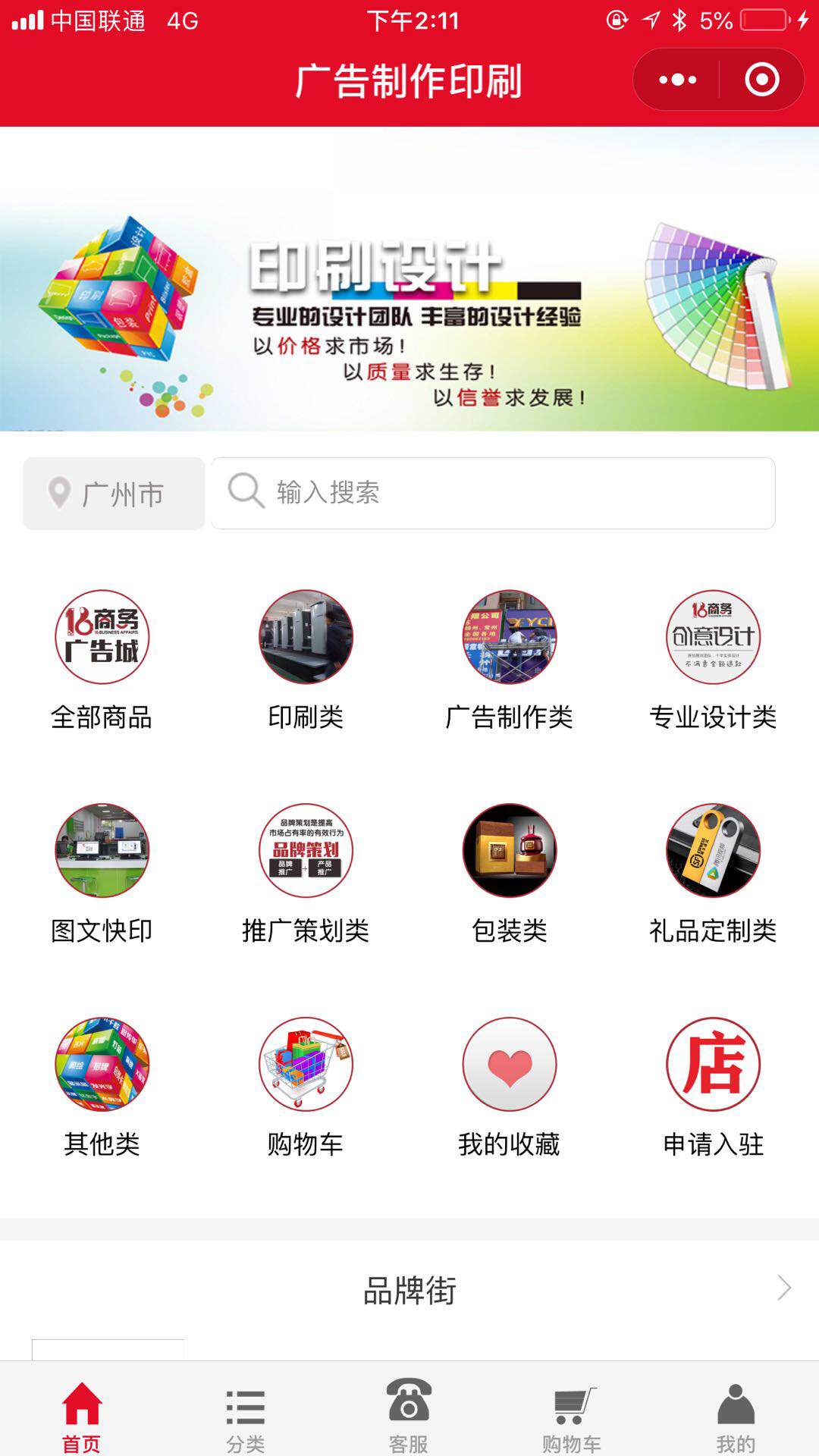Browse the 印刷类 category
This screenshot has width=819, height=1456.
click(x=306, y=658)
